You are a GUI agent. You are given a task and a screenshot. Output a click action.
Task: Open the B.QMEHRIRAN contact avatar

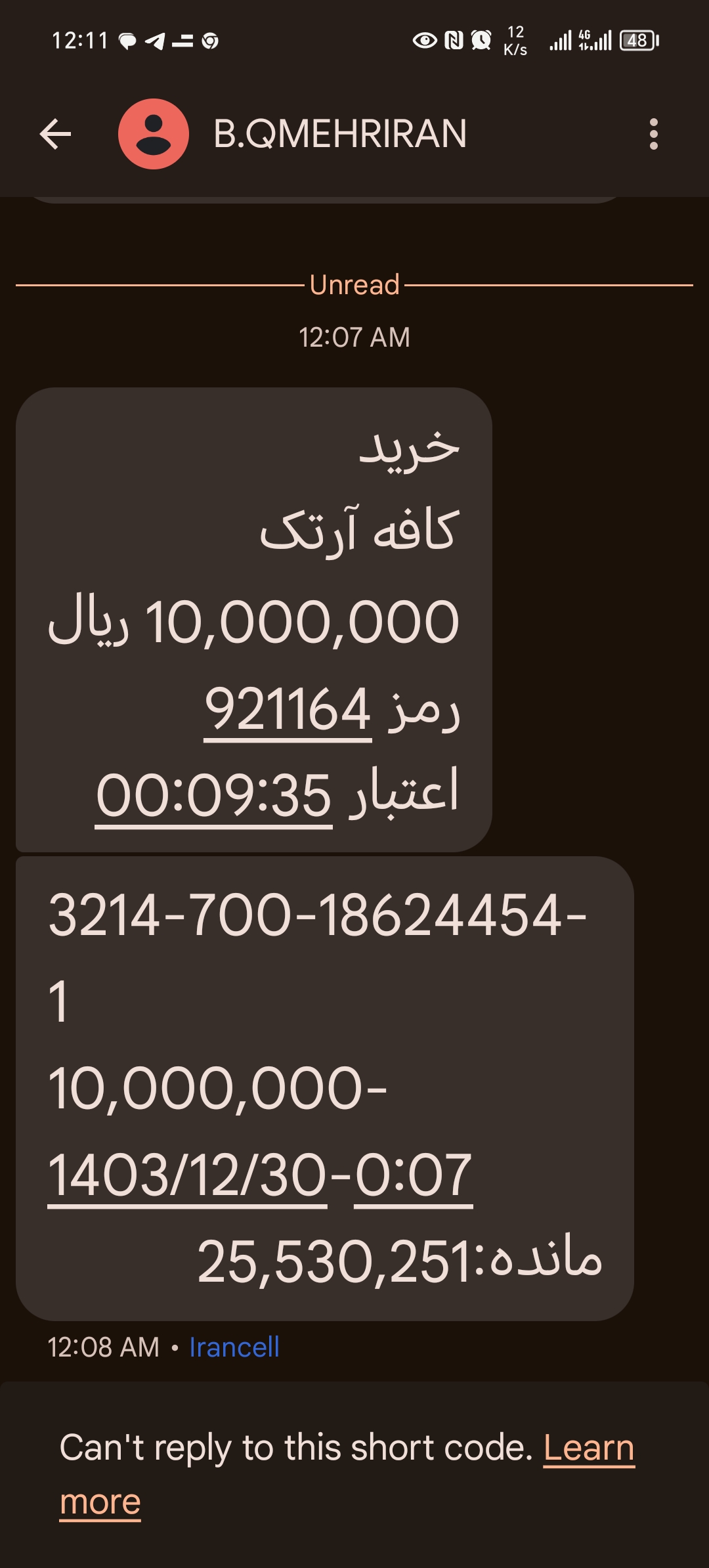[x=154, y=135]
